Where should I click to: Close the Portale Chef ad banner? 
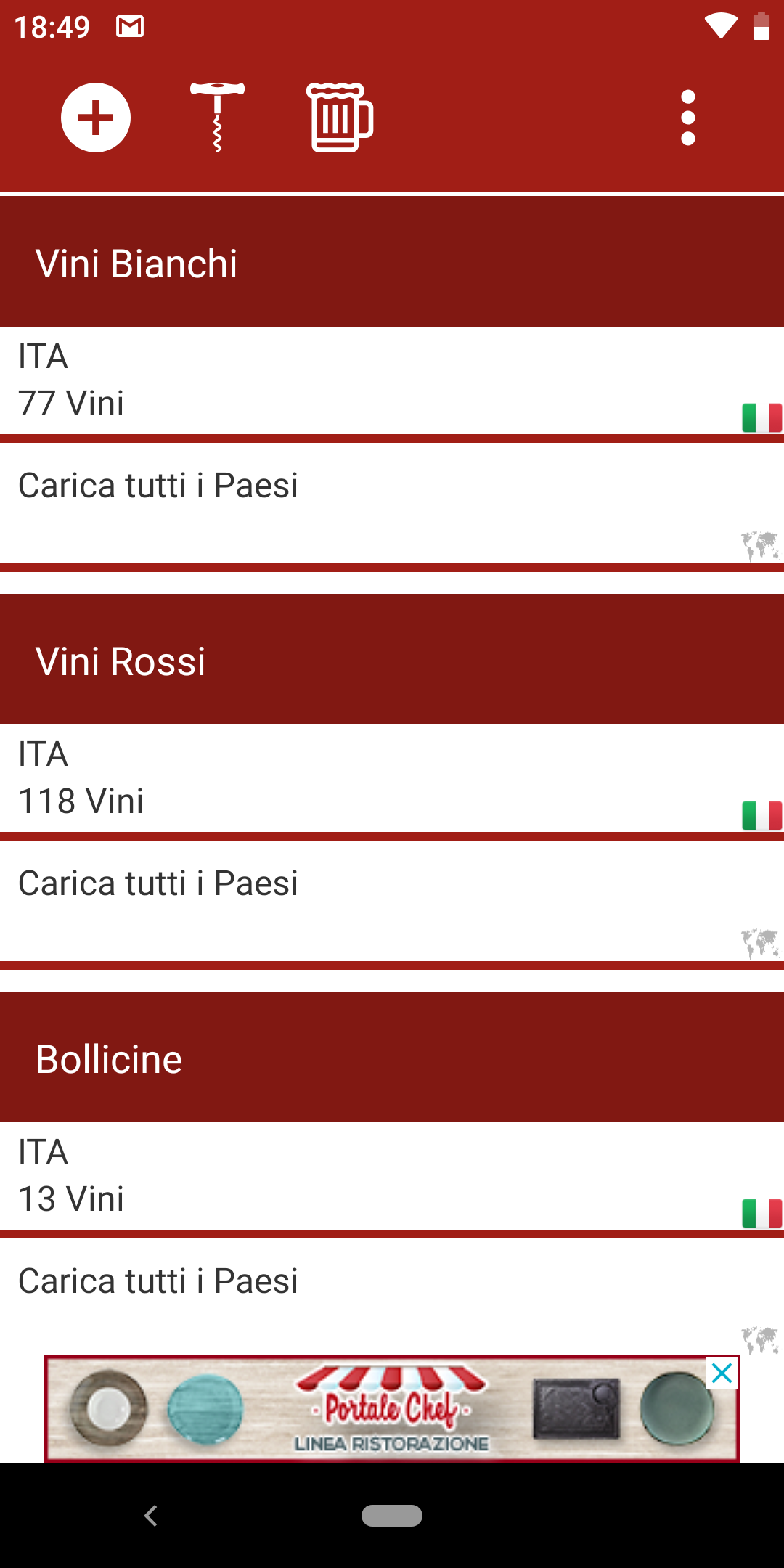coord(722,1373)
